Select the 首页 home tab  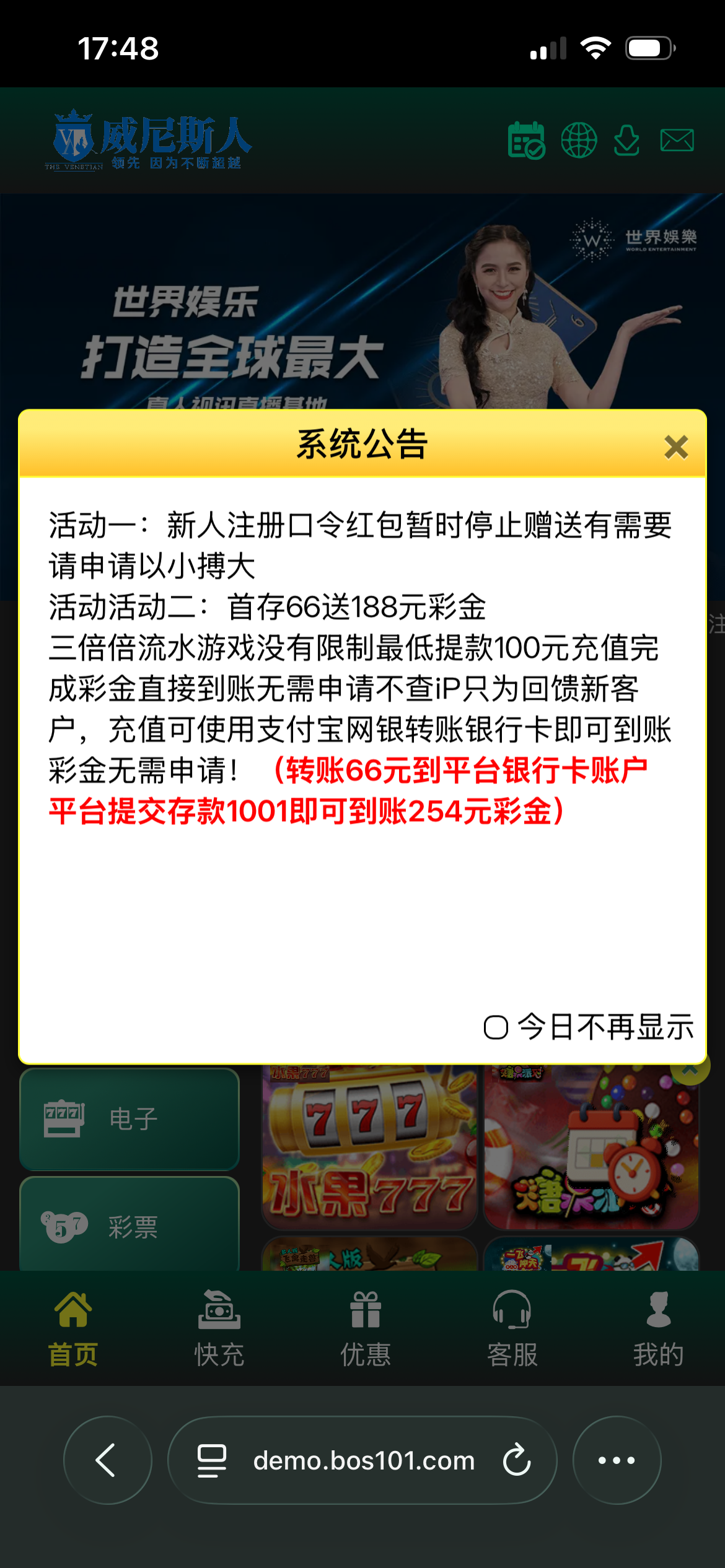73,1328
